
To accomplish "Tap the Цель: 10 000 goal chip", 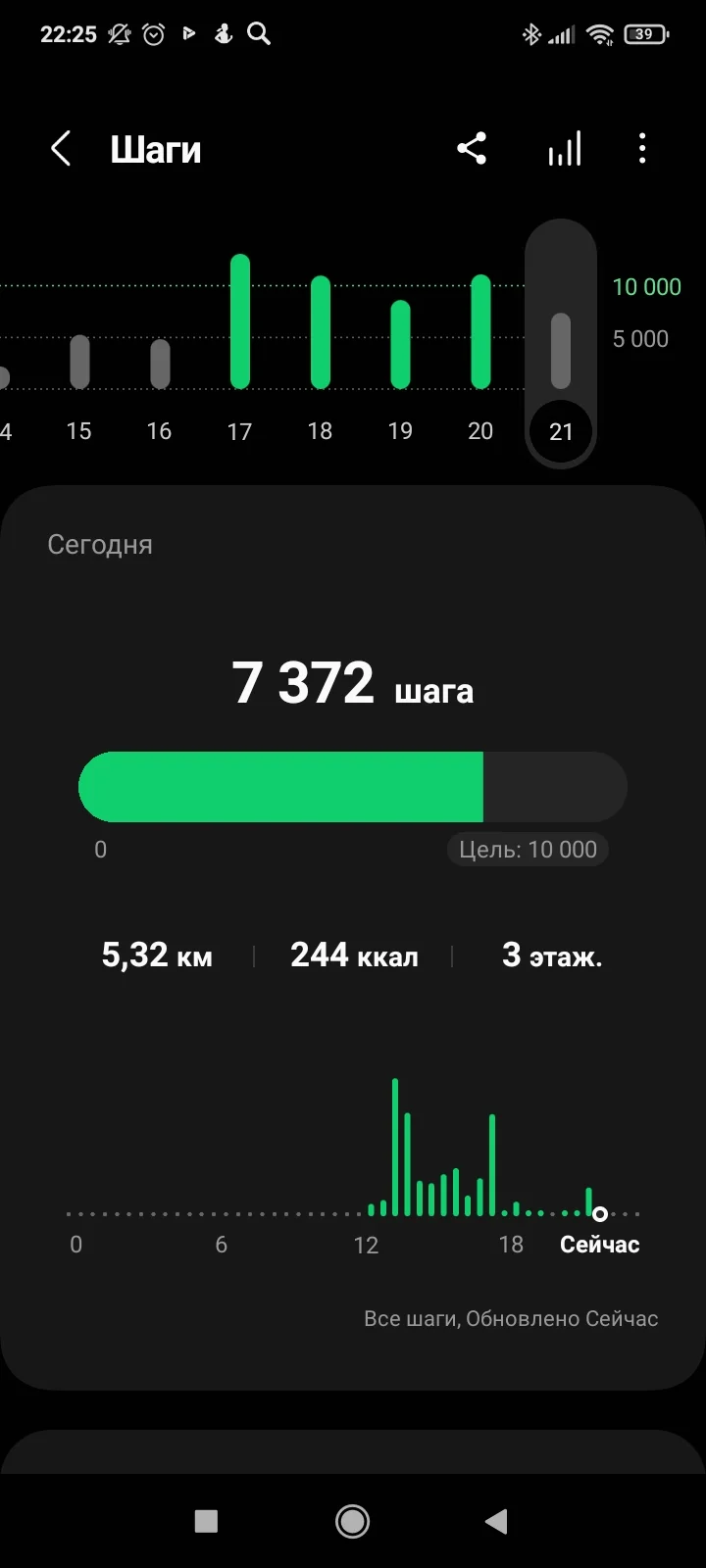I will pyautogui.click(x=528, y=850).
